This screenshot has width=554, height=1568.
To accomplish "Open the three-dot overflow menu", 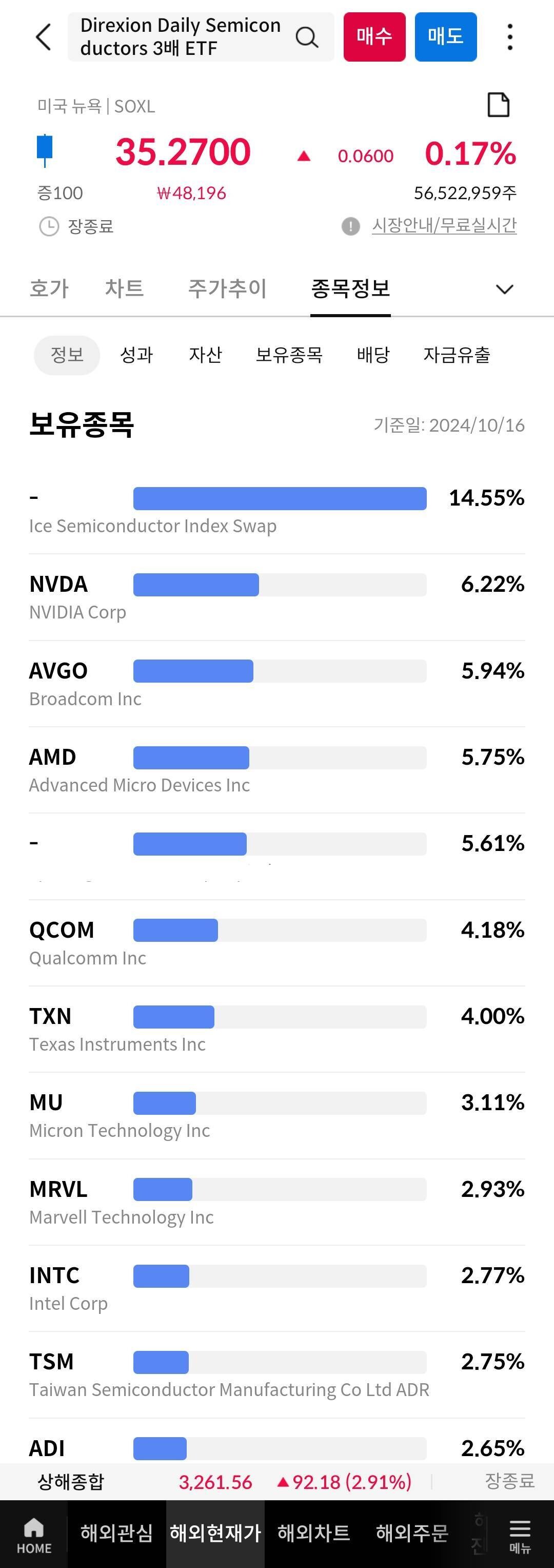I will click(509, 37).
